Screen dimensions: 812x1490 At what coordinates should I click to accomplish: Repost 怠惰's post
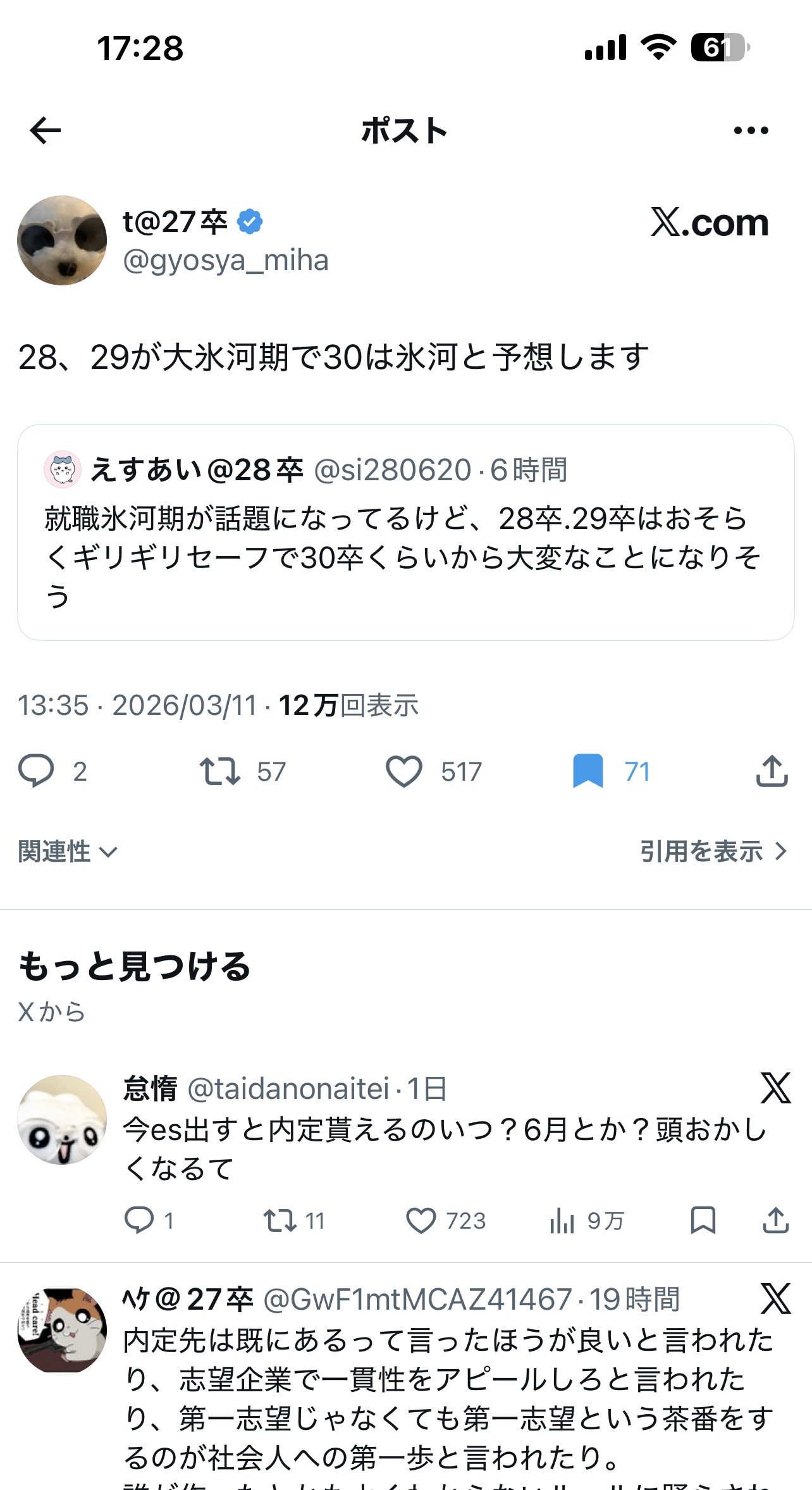coord(280,1220)
